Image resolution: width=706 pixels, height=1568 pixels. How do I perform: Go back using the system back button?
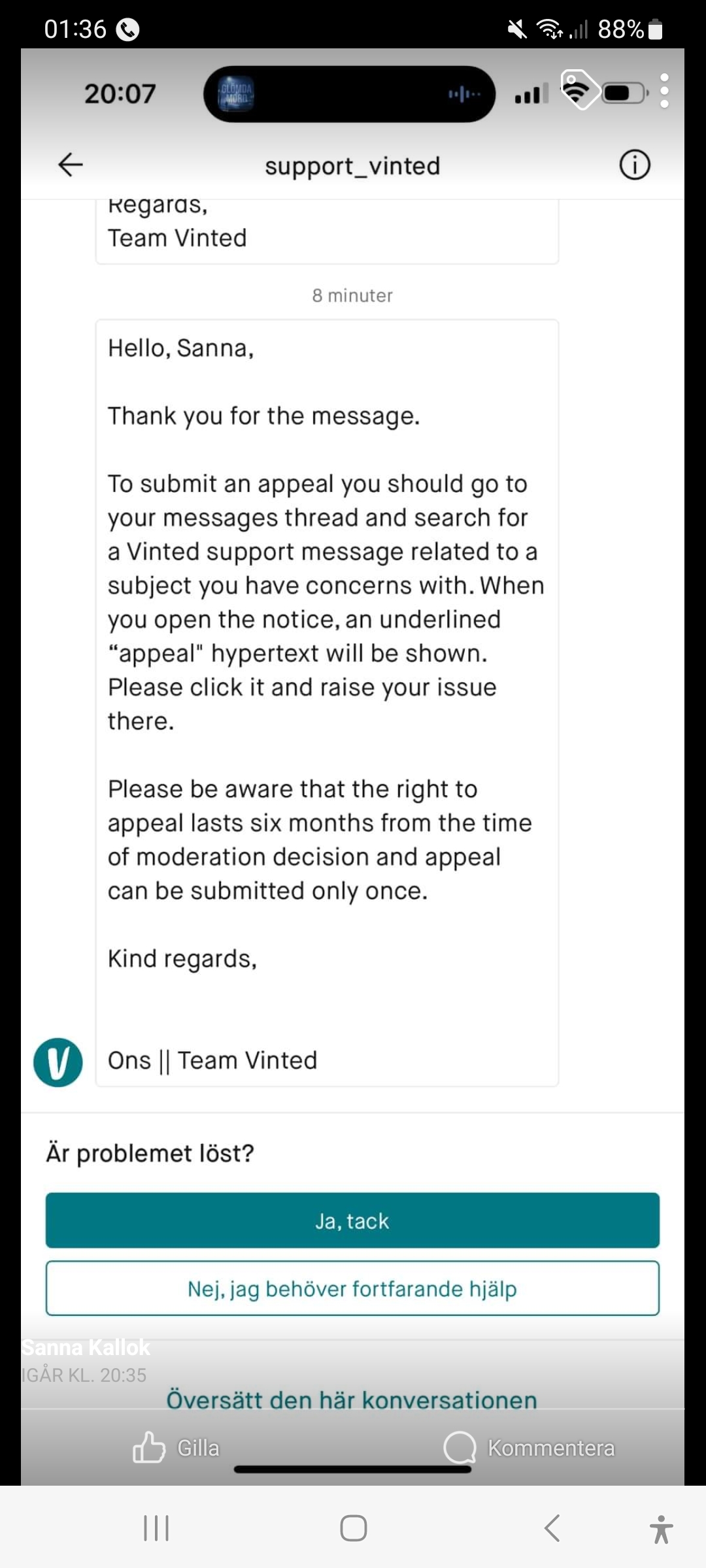click(x=552, y=1528)
